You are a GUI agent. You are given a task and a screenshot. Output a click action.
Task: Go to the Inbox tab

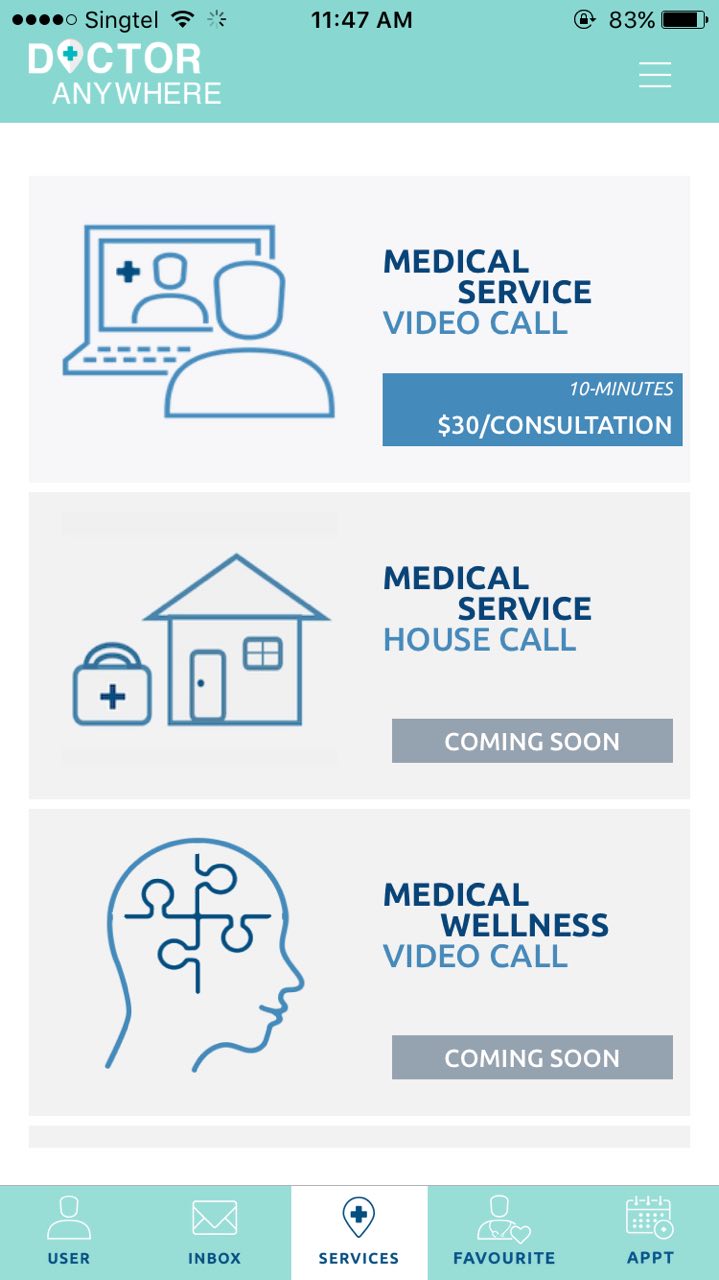click(214, 1232)
